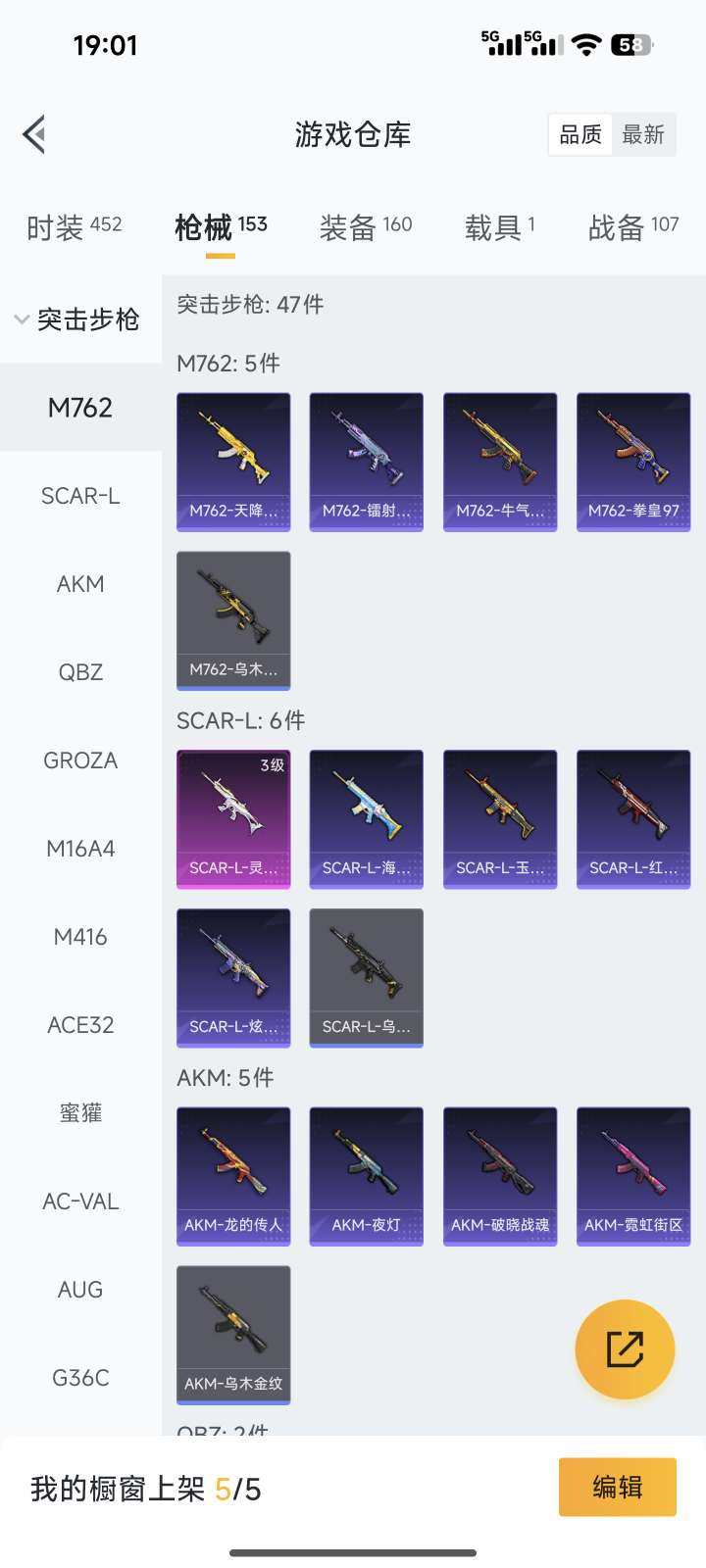Open the AKM-霓虹街区 skin
The height and width of the screenshot is (1568, 706).
point(633,1176)
